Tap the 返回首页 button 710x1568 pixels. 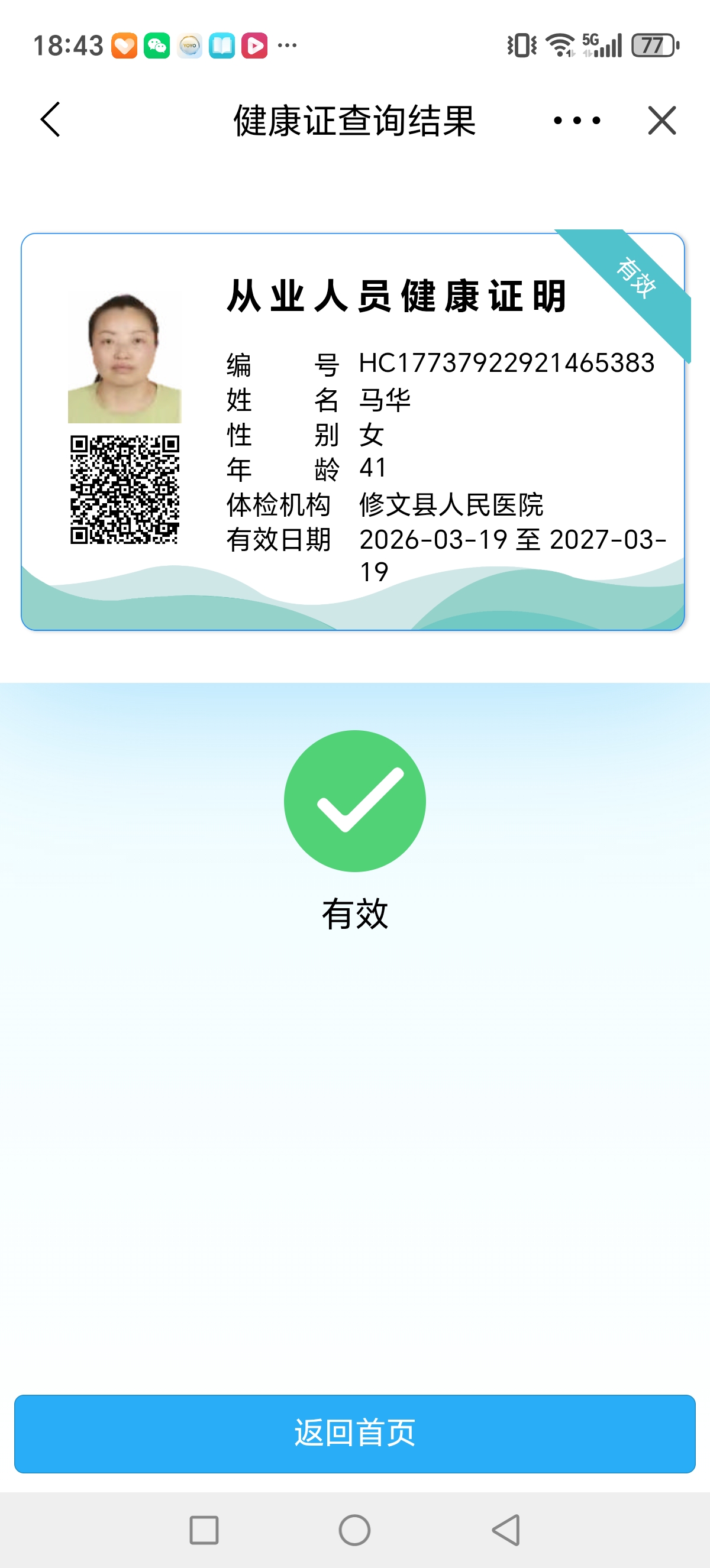pos(354,1433)
